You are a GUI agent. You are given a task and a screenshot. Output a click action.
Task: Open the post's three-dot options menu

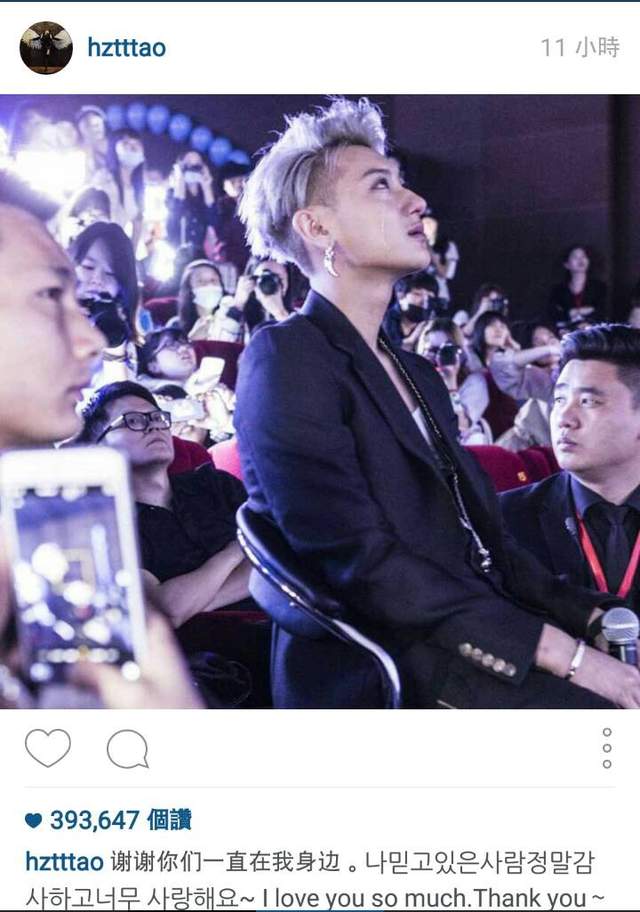(x=606, y=748)
